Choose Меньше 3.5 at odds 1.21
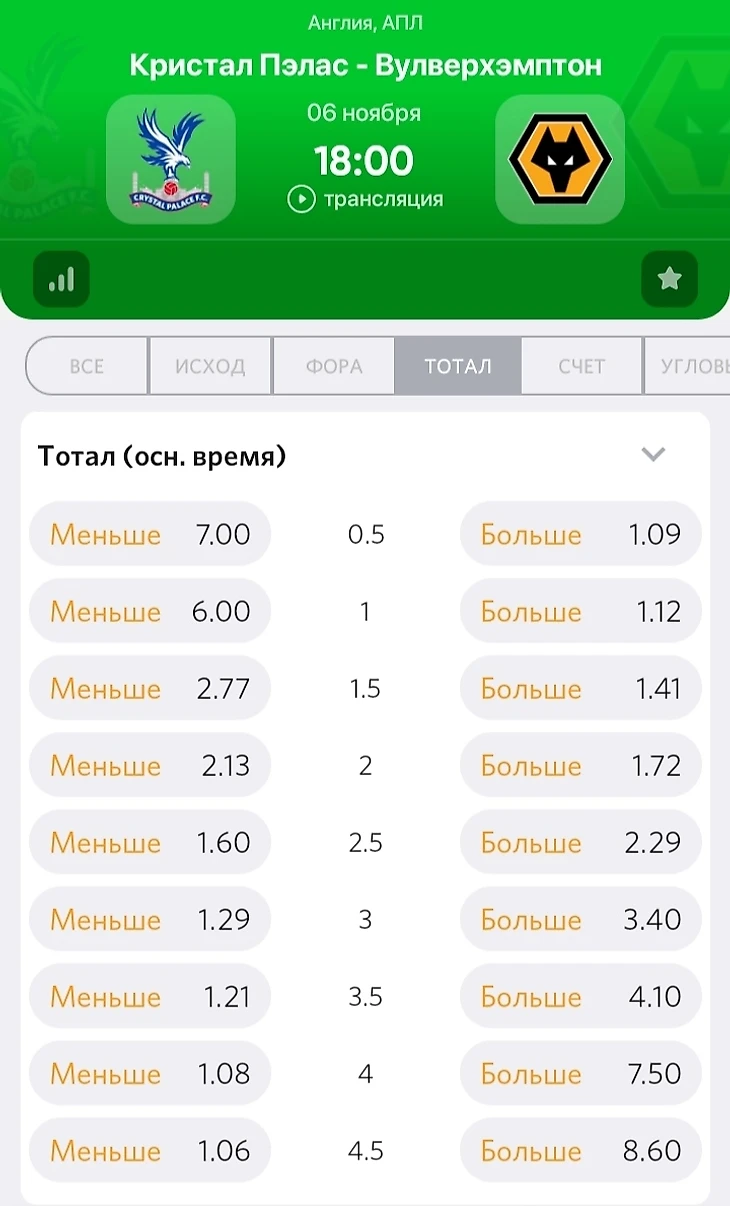Screen dimensions: 730x1206 pos(150,996)
